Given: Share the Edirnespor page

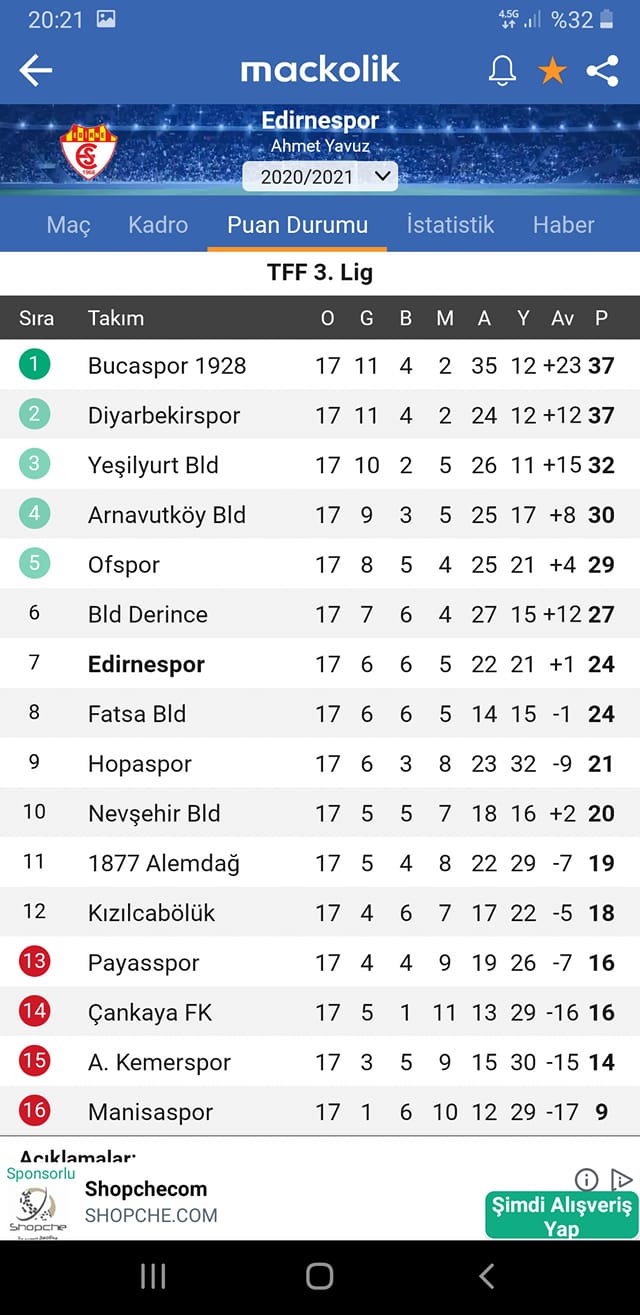Looking at the screenshot, I should 602,70.
